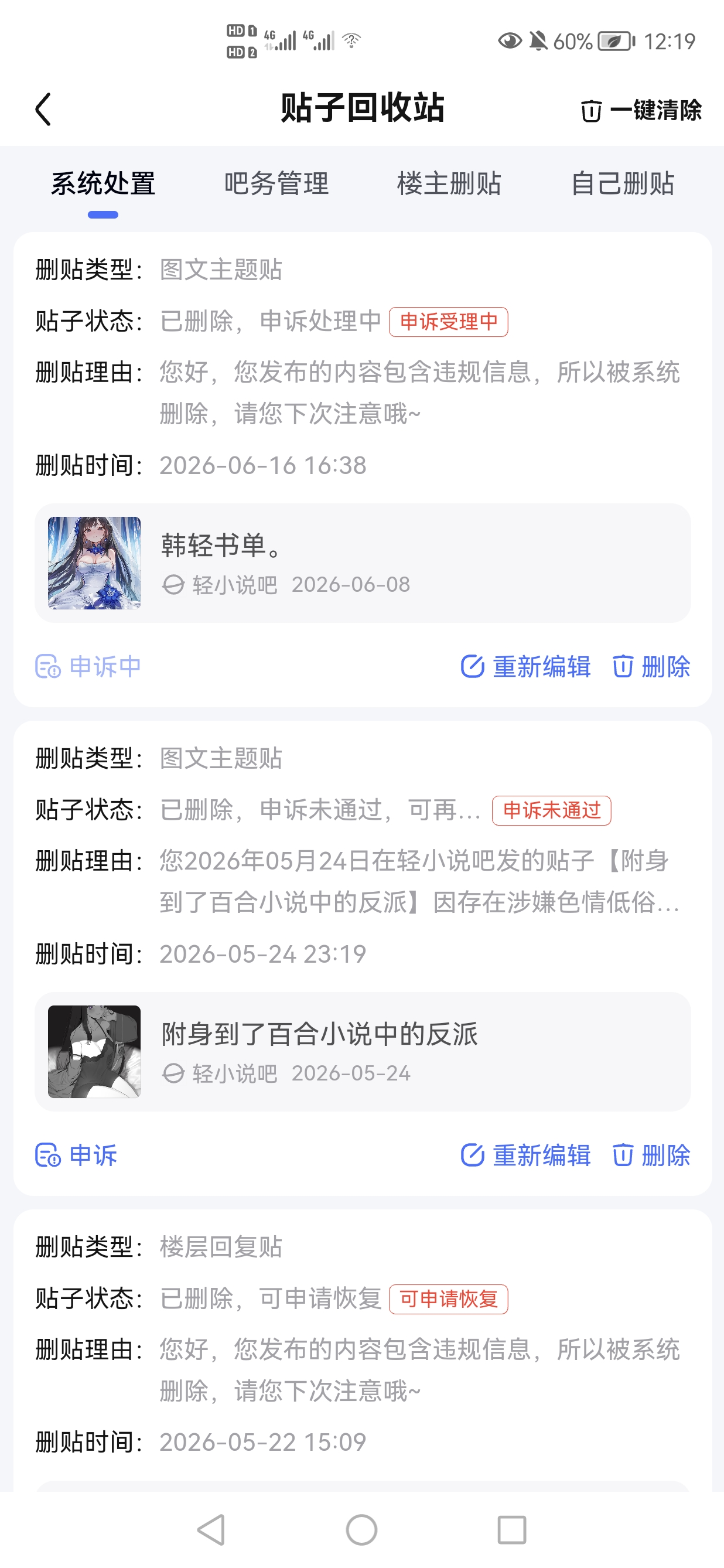The width and height of the screenshot is (724, 1568).
Task: Tap 删除 for the 韩轻书单 post
Action: [x=651, y=667]
